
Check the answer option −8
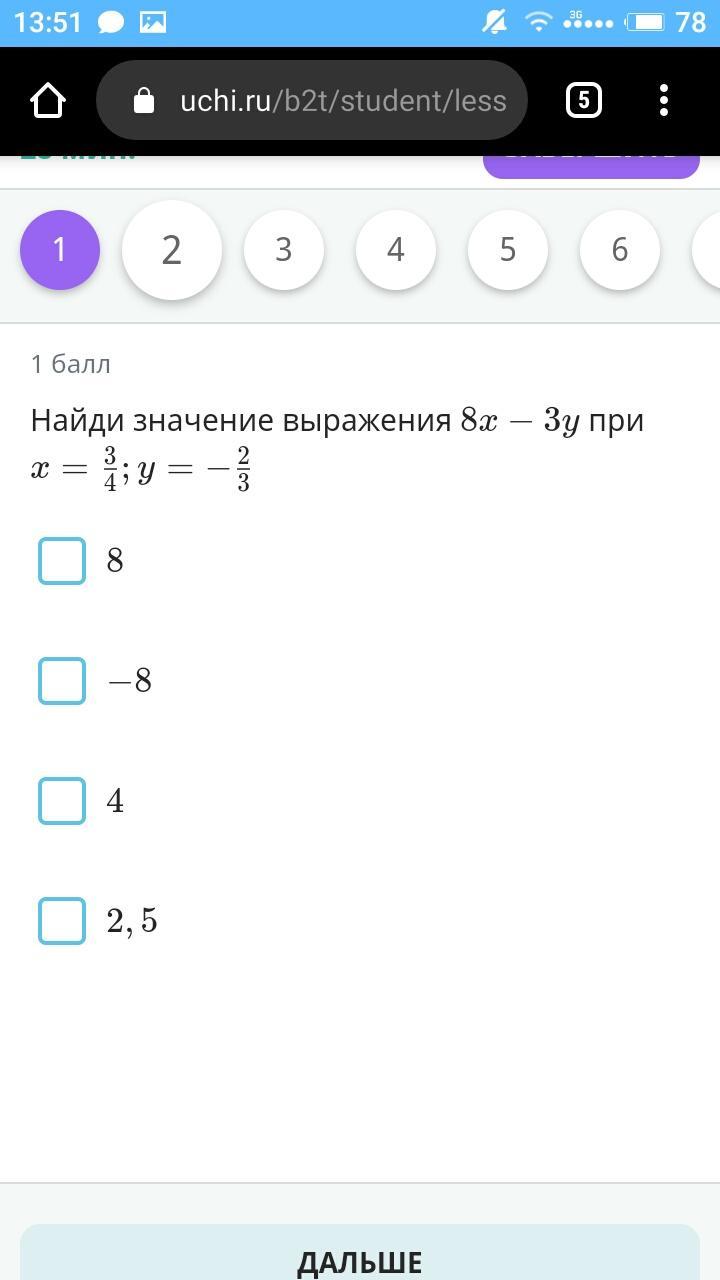click(x=62, y=680)
